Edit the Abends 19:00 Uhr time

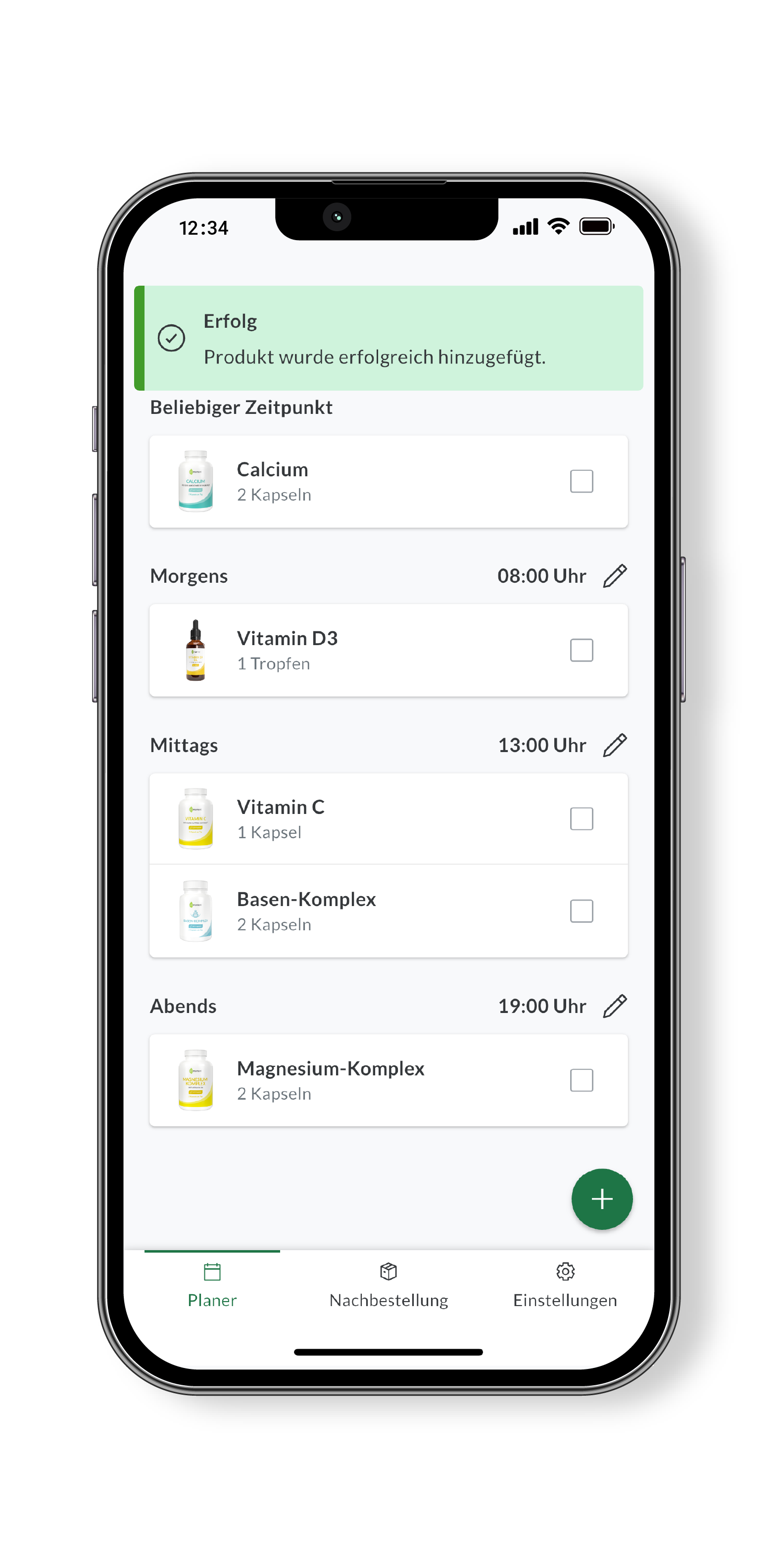[614, 1006]
